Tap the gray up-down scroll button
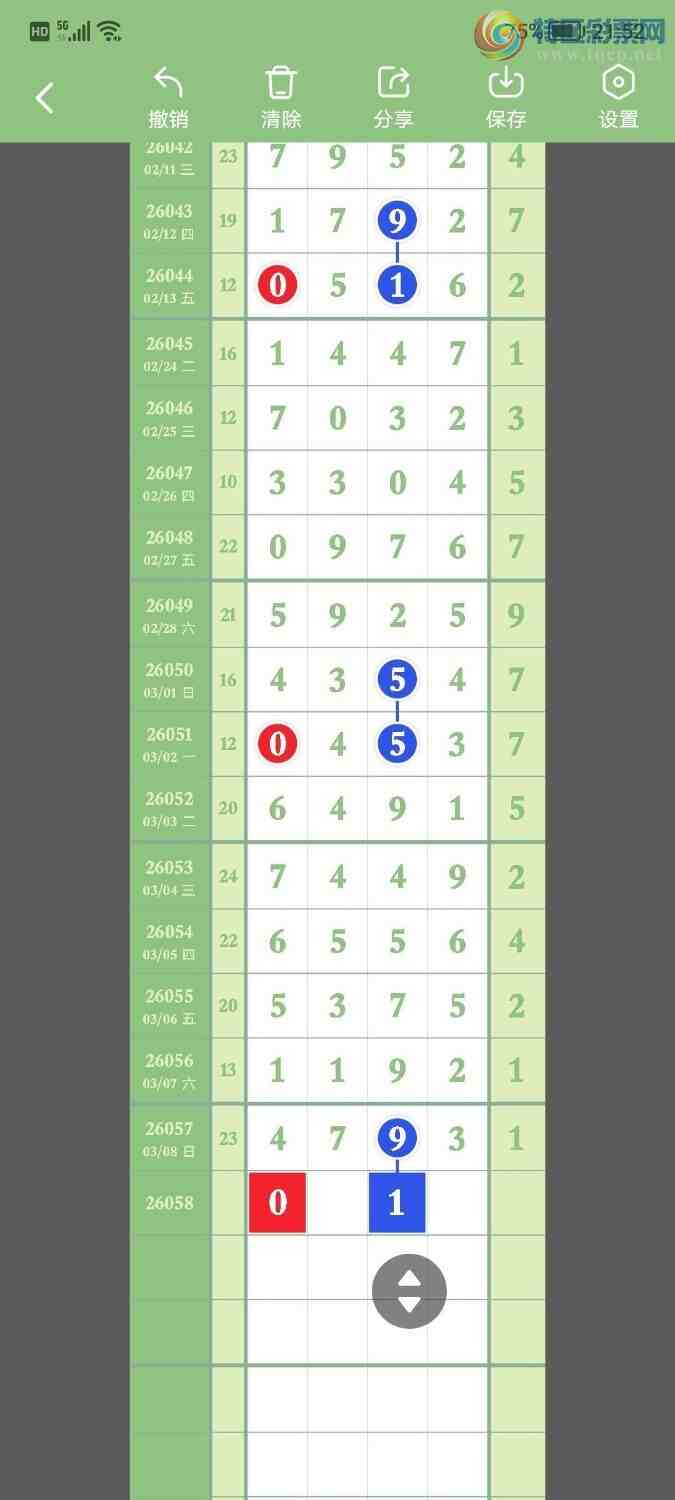 click(x=409, y=1291)
